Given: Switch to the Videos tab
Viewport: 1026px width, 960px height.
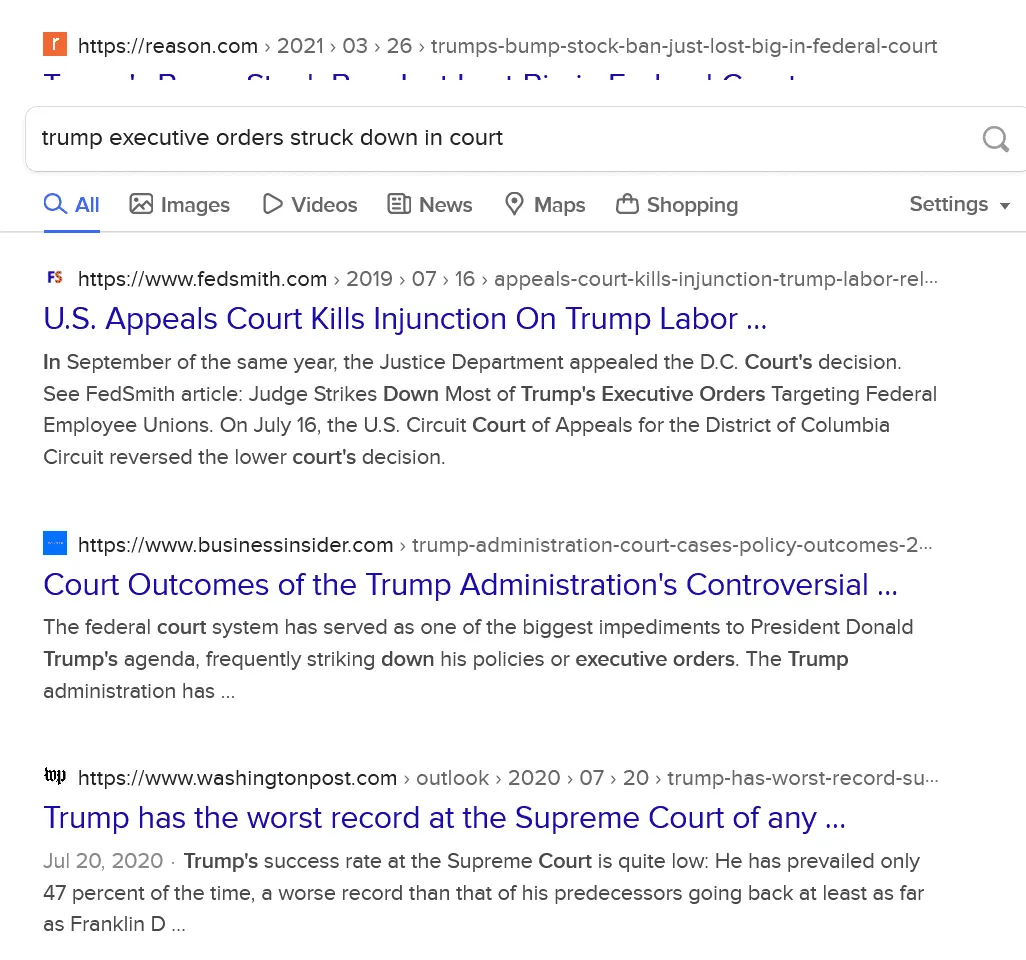Looking at the screenshot, I should [310, 205].
